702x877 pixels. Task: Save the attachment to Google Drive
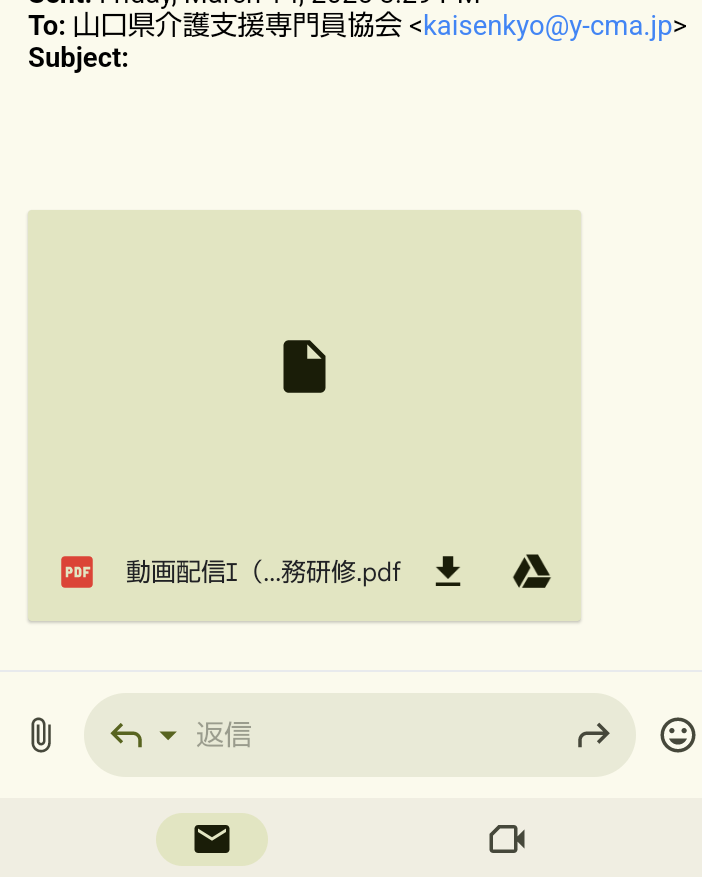click(x=531, y=572)
